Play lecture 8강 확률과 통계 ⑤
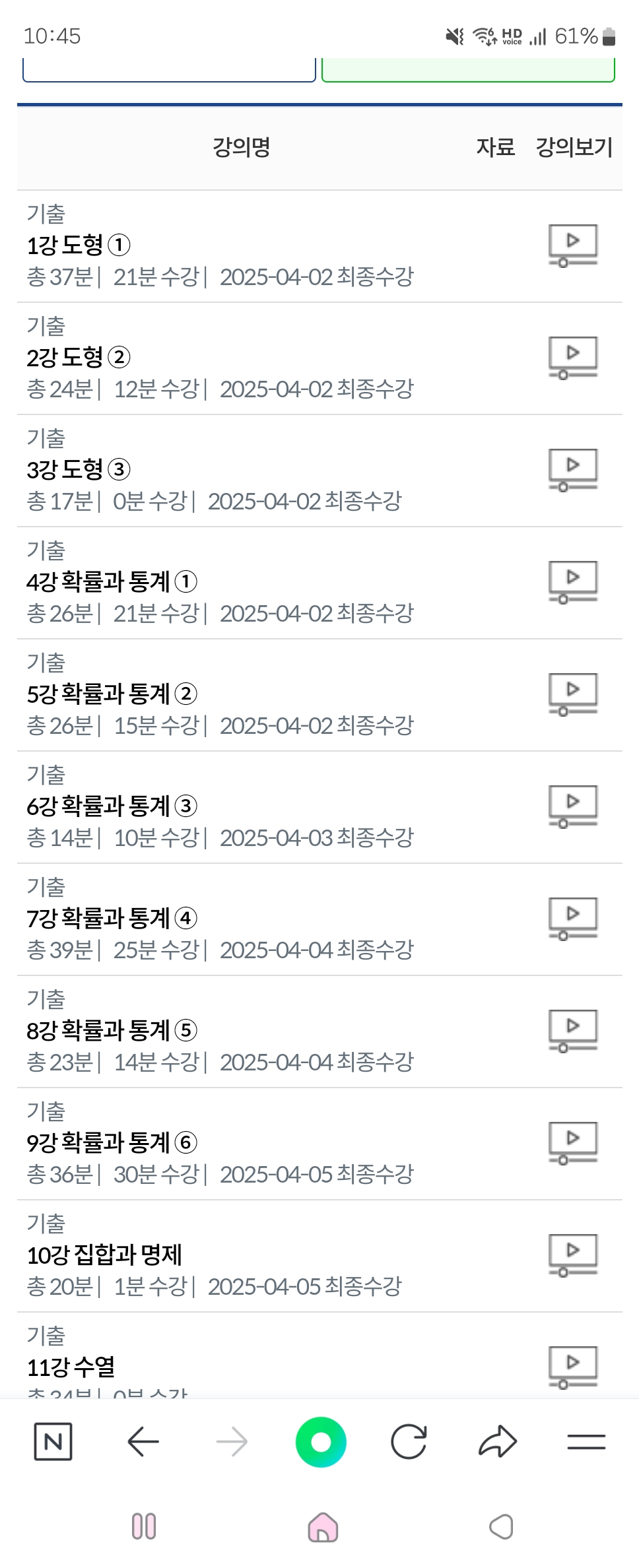 [573, 1030]
